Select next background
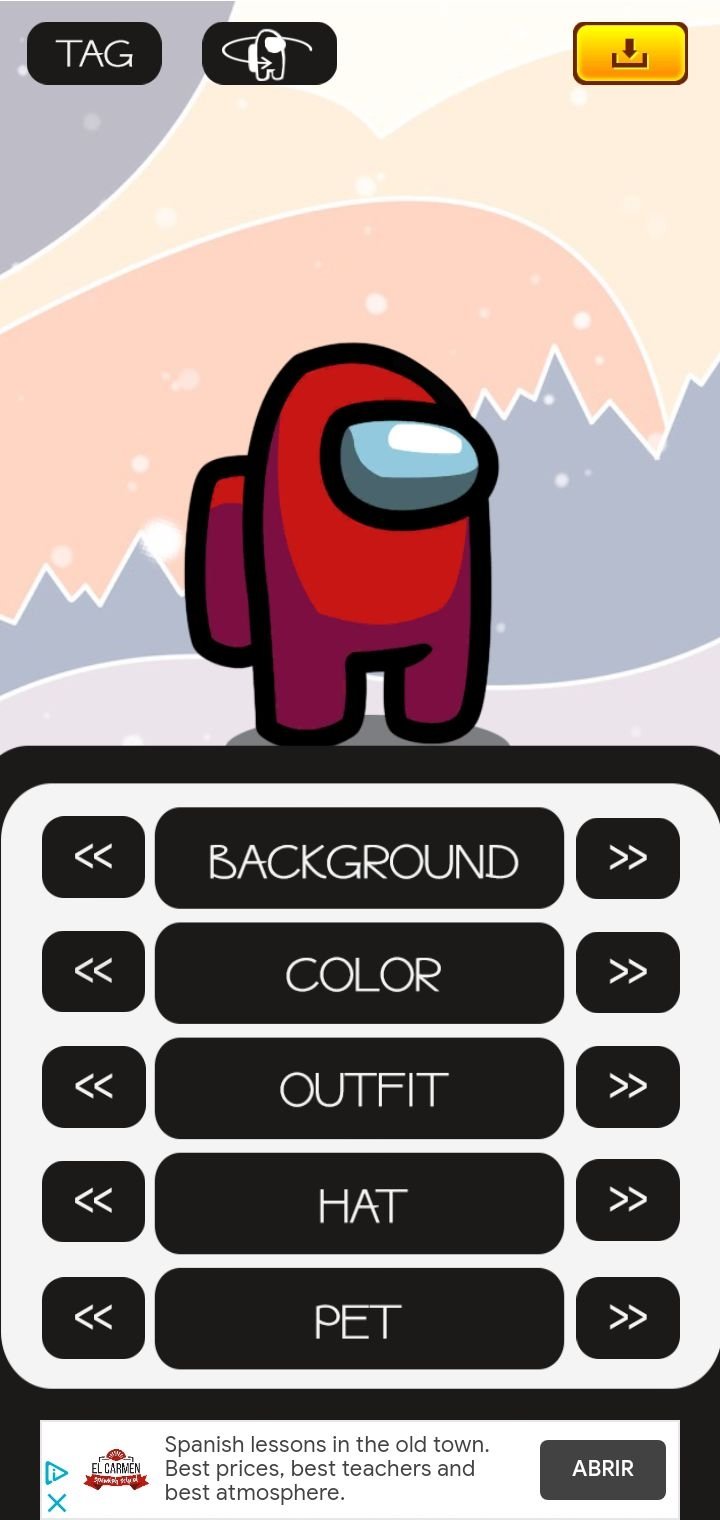 628,857
